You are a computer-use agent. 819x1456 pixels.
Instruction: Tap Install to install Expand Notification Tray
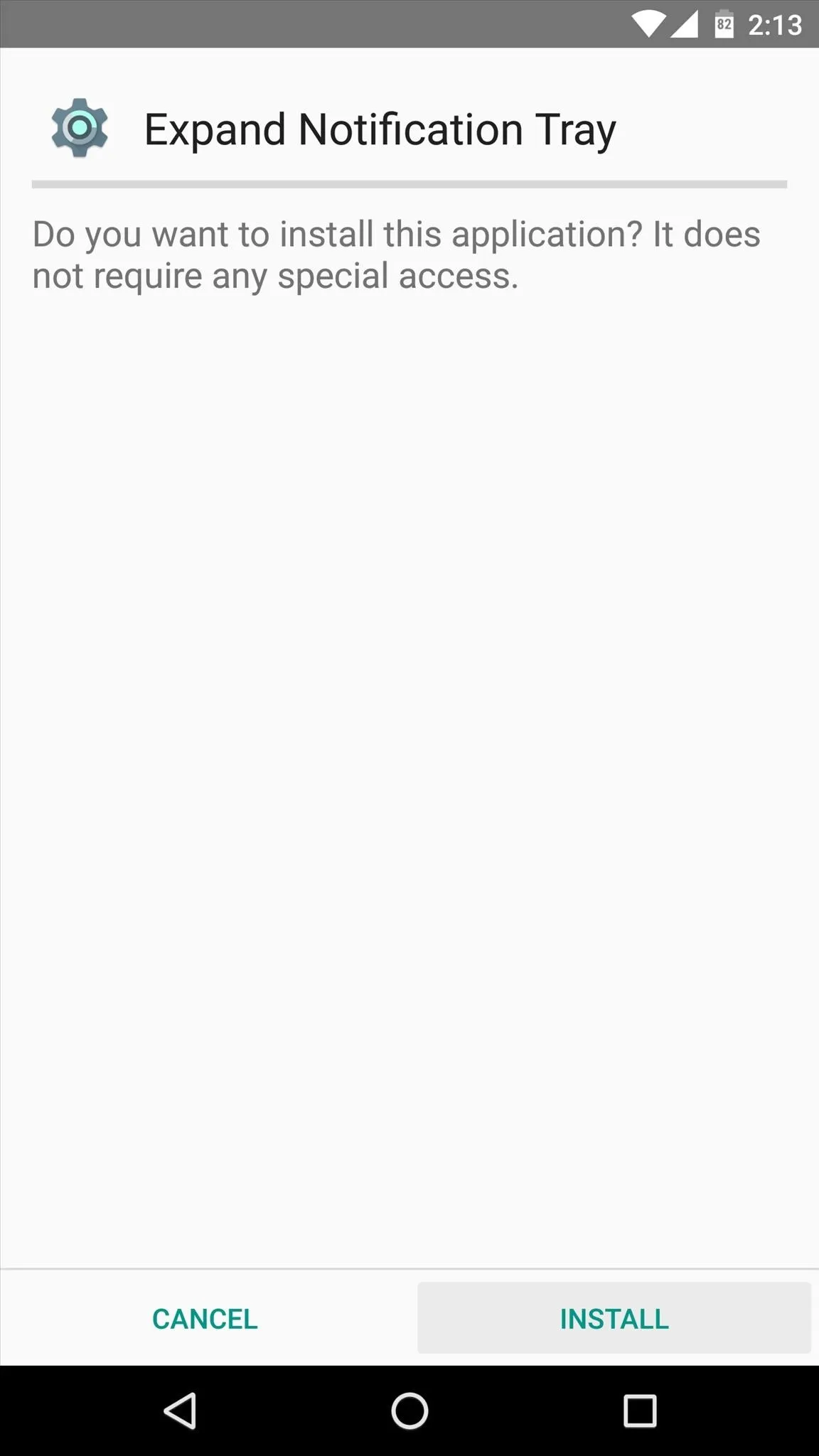click(614, 1318)
